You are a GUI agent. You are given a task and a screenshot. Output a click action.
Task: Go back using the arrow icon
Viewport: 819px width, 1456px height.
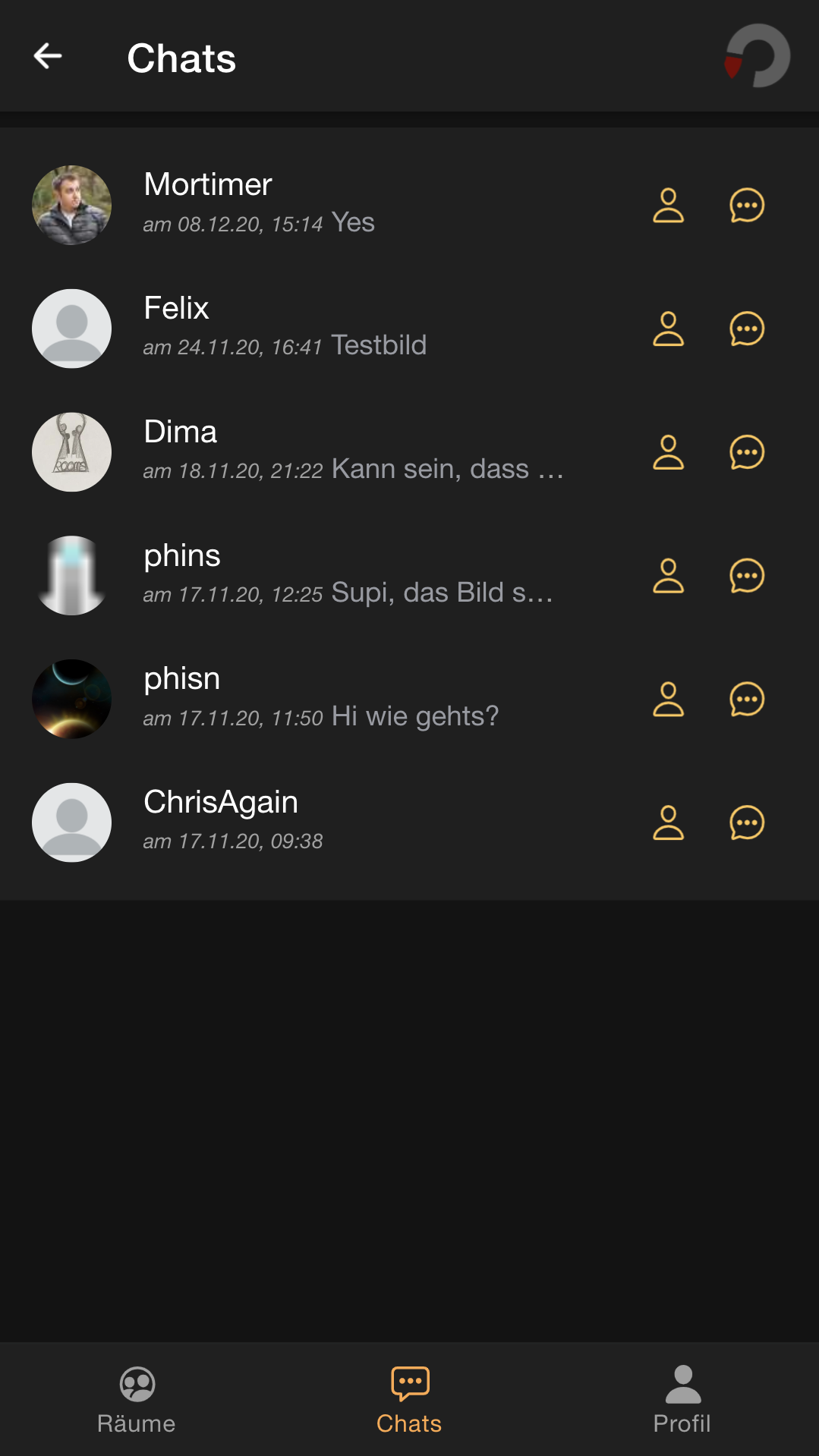(48, 56)
